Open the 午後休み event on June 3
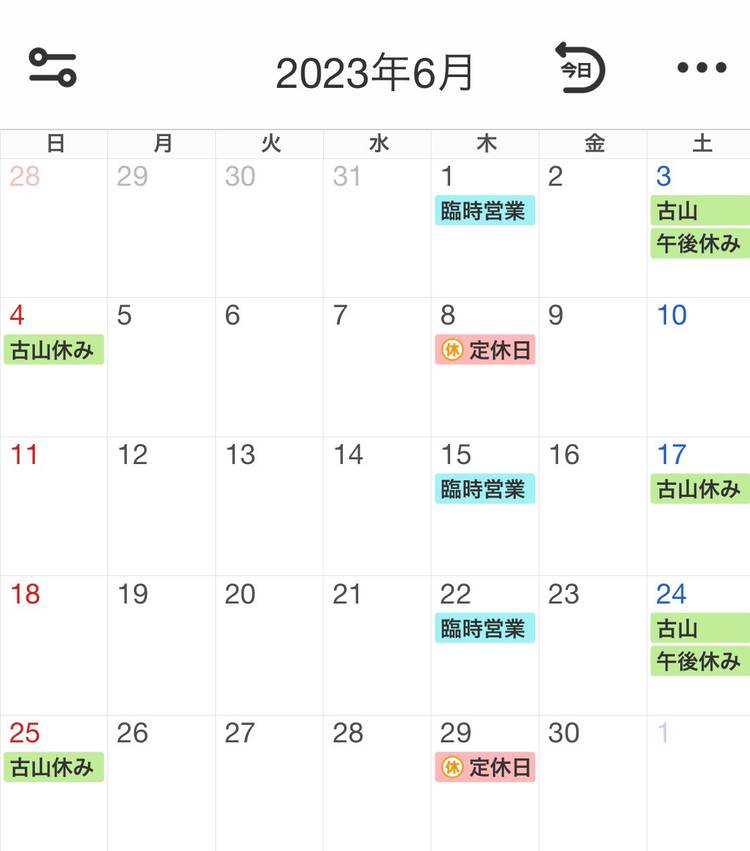This screenshot has width=750, height=851. pos(699,243)
